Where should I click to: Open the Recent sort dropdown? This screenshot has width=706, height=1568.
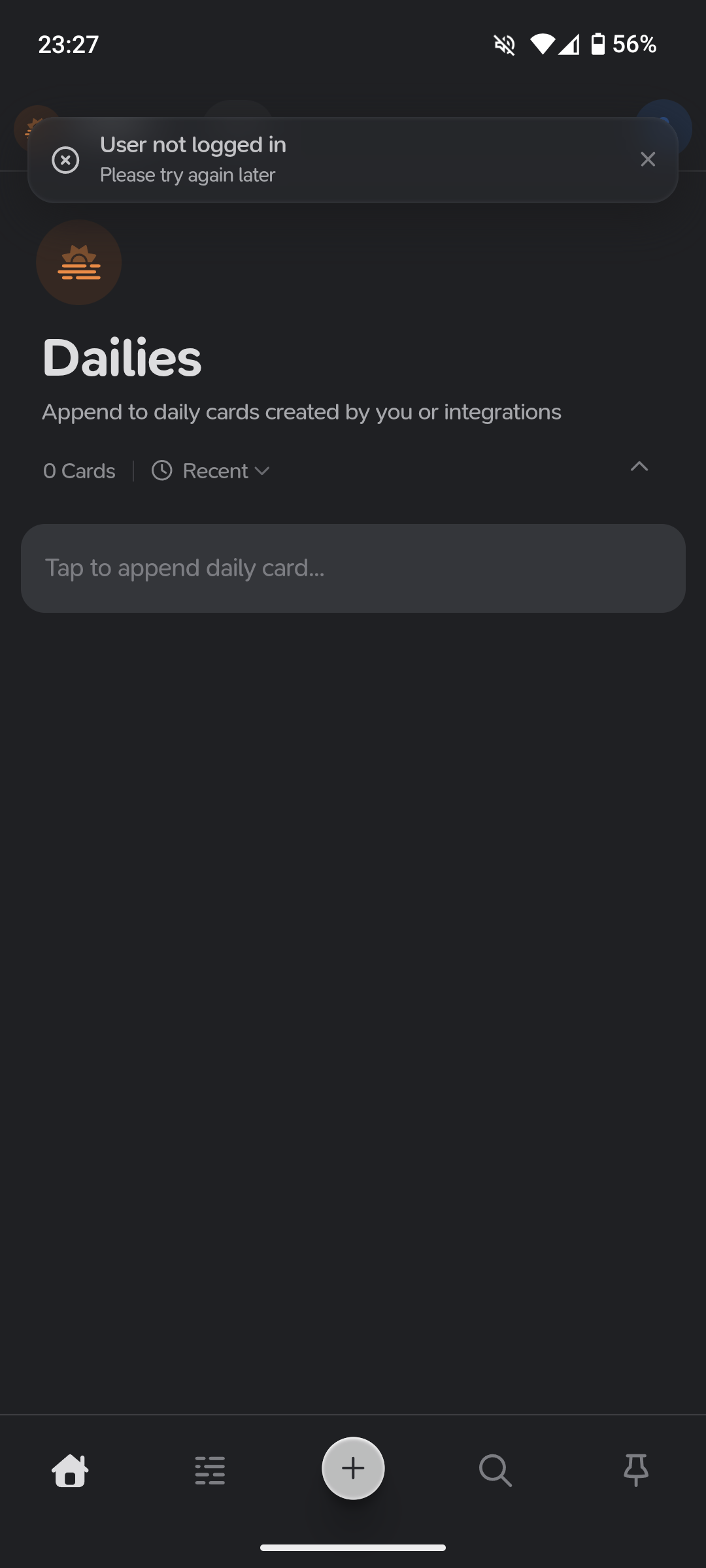210,471
